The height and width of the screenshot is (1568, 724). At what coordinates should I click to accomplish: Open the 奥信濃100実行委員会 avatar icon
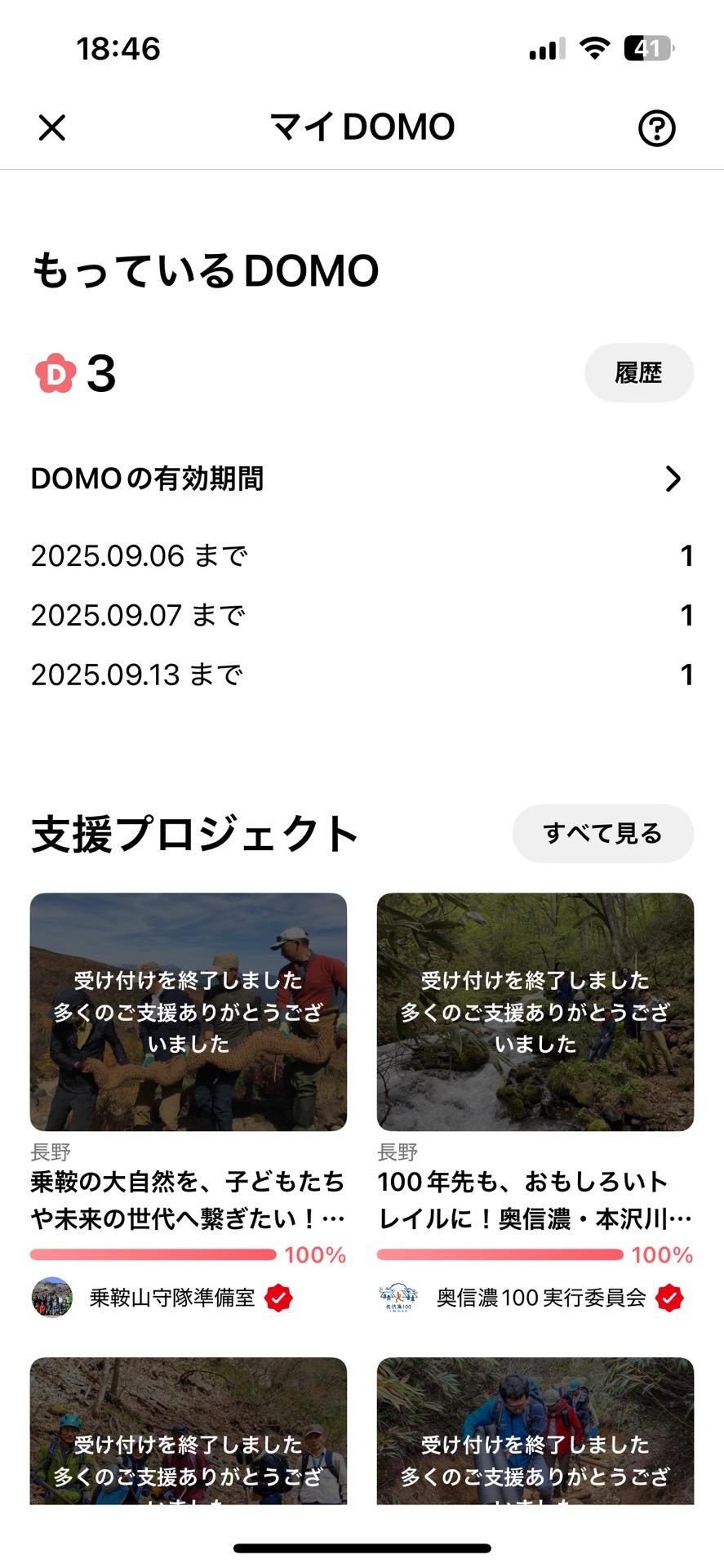[399, 1298]
